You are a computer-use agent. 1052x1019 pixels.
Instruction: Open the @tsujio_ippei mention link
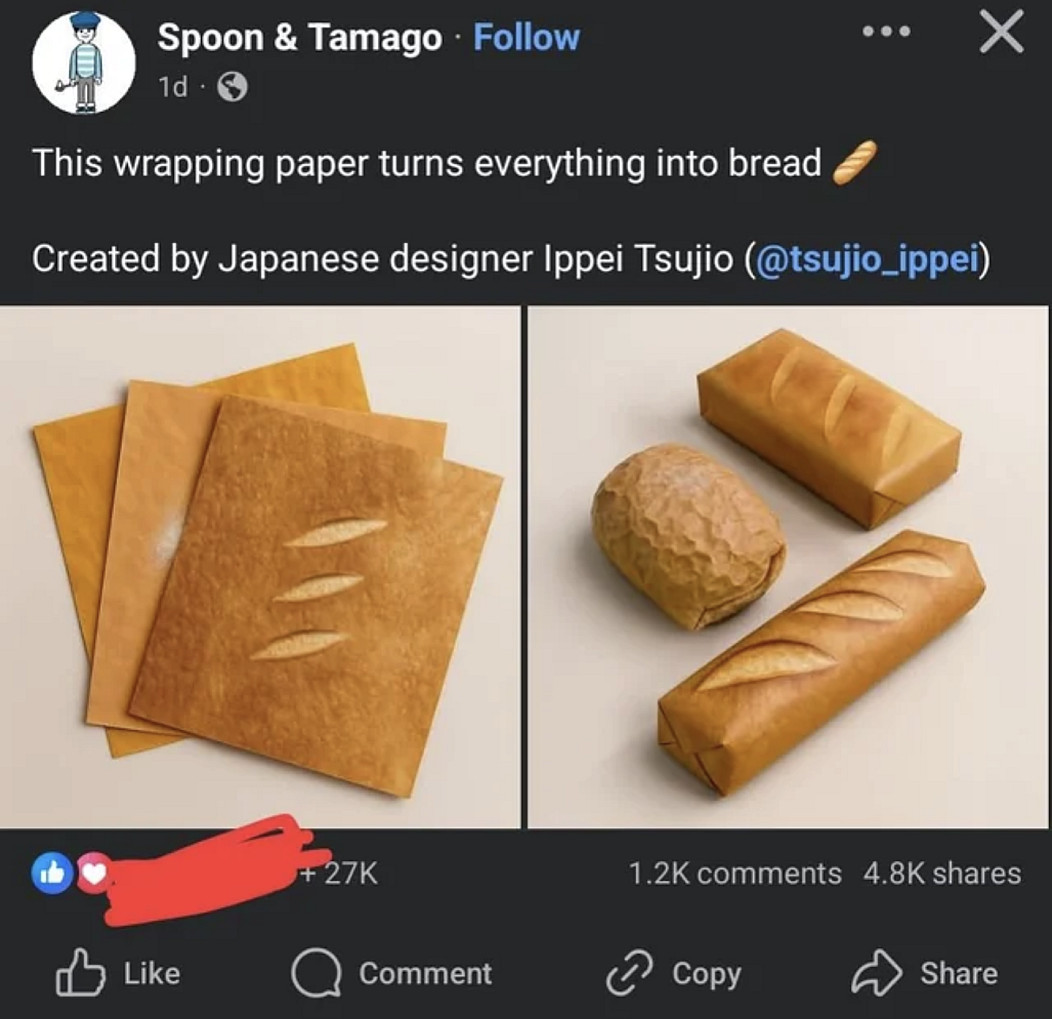868,259
